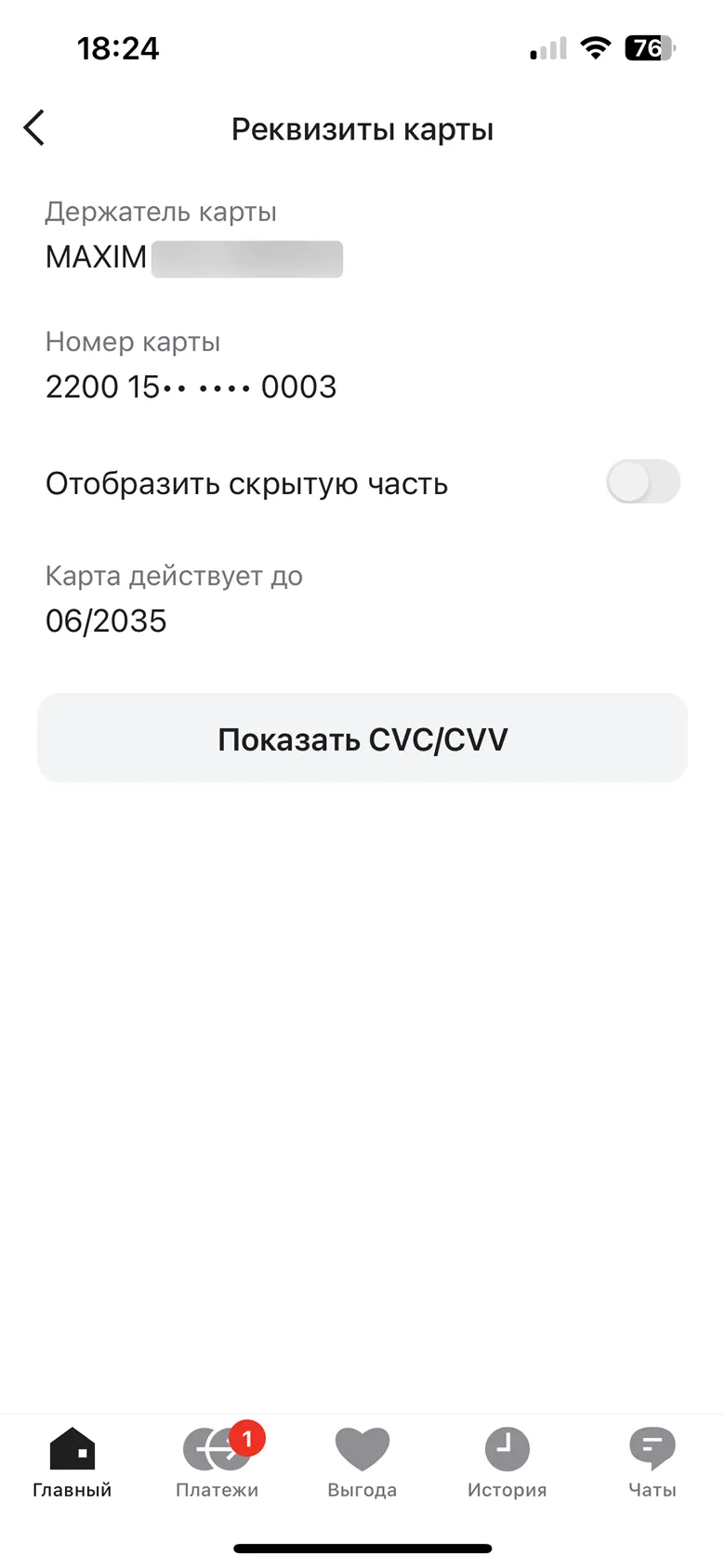The width and height of the screenshot is (725, 1568).
Task: Switch to the Платежи tab
Action: click(217, 1463)
